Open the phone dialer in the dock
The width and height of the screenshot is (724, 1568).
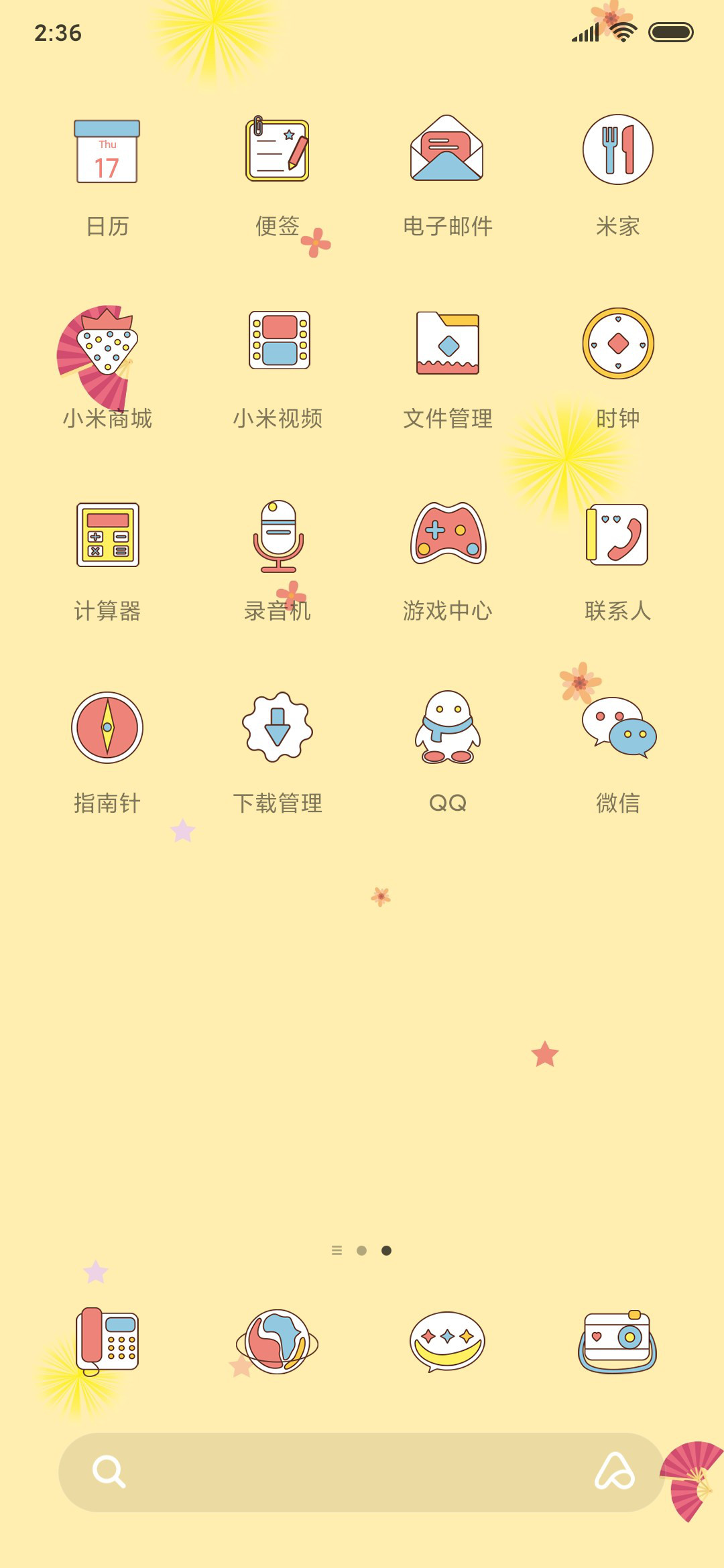click(107, 1342)
